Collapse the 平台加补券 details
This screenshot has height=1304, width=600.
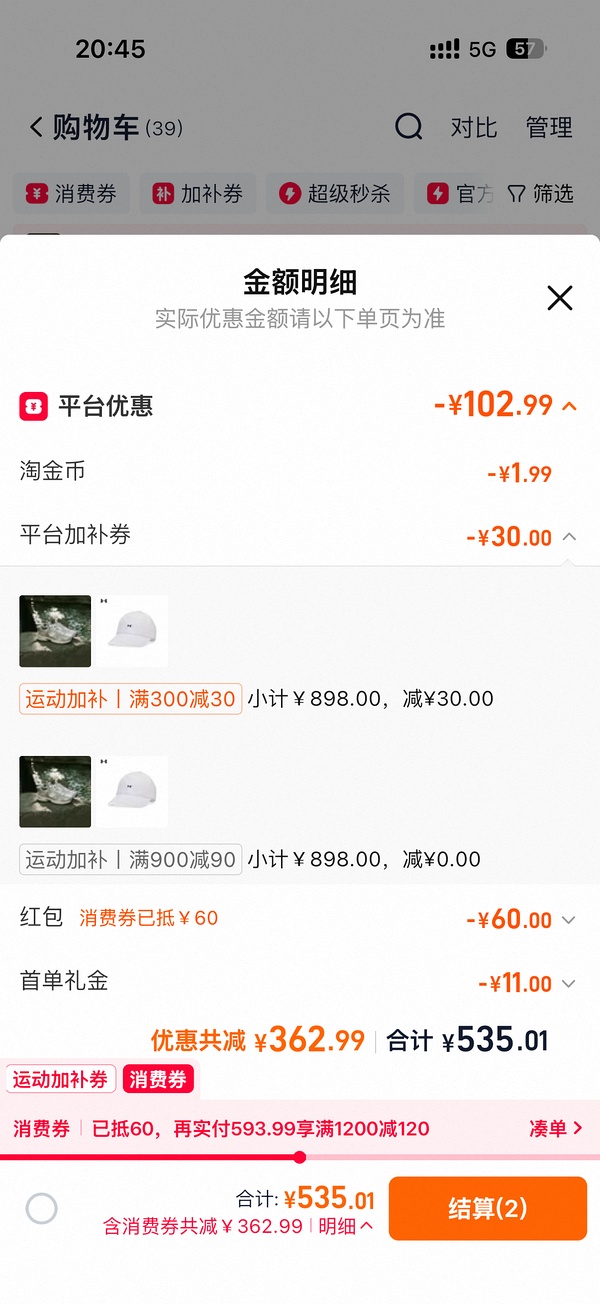(569, 537)
